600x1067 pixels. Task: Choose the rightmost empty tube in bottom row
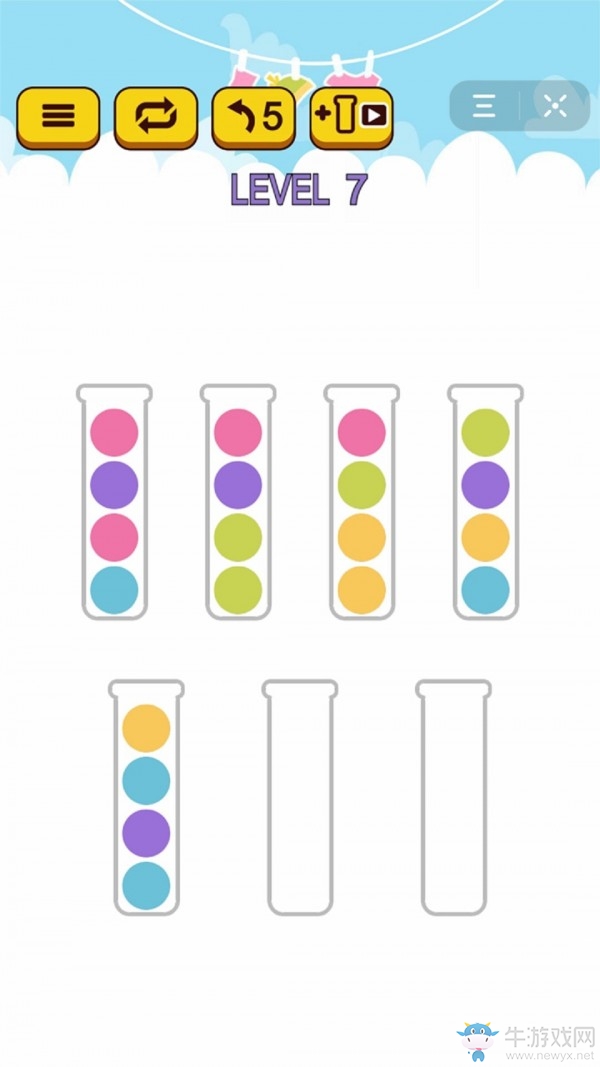[453, 797]
